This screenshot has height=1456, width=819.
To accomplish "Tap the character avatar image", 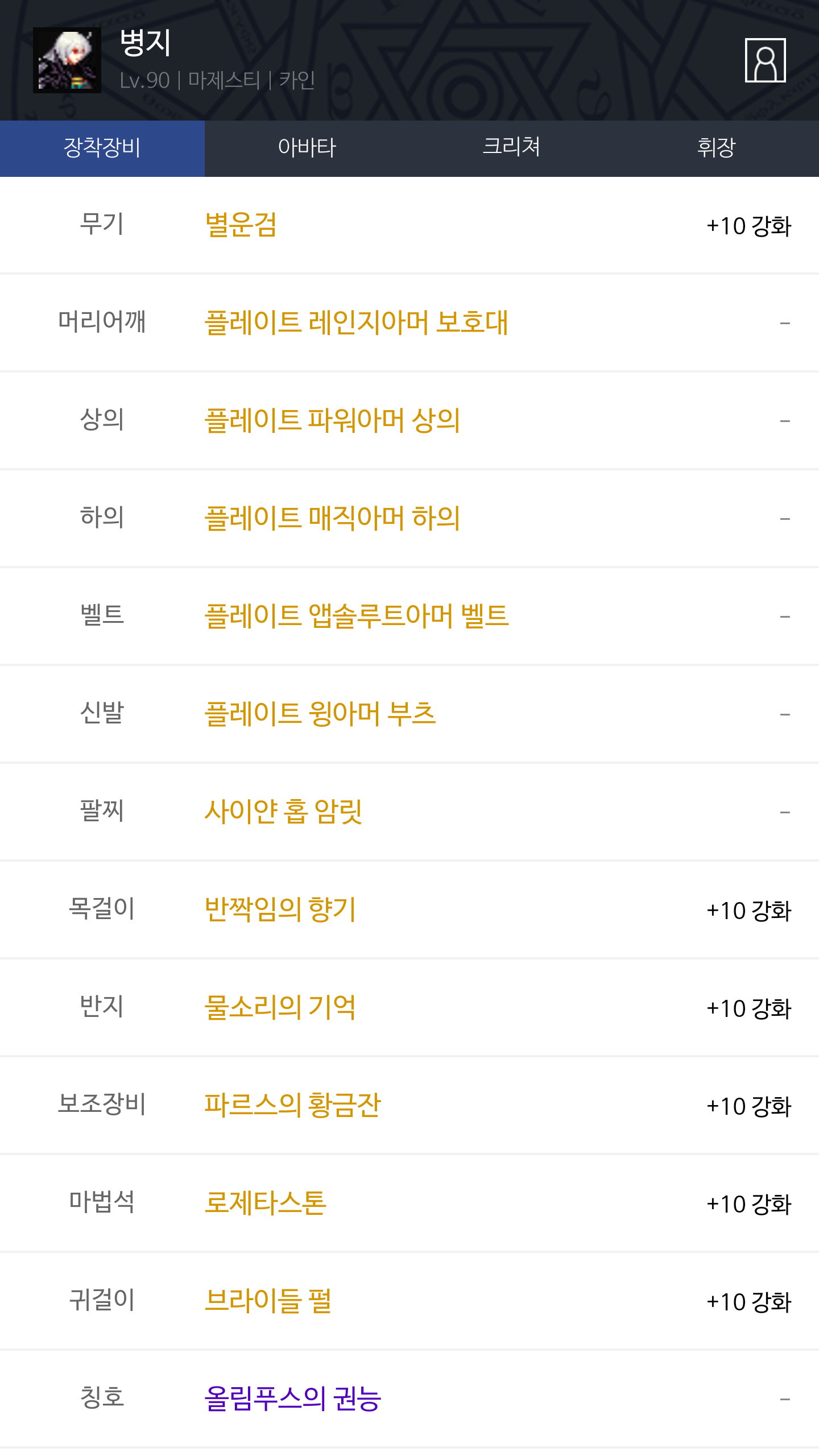I will [x=67, y=60].
